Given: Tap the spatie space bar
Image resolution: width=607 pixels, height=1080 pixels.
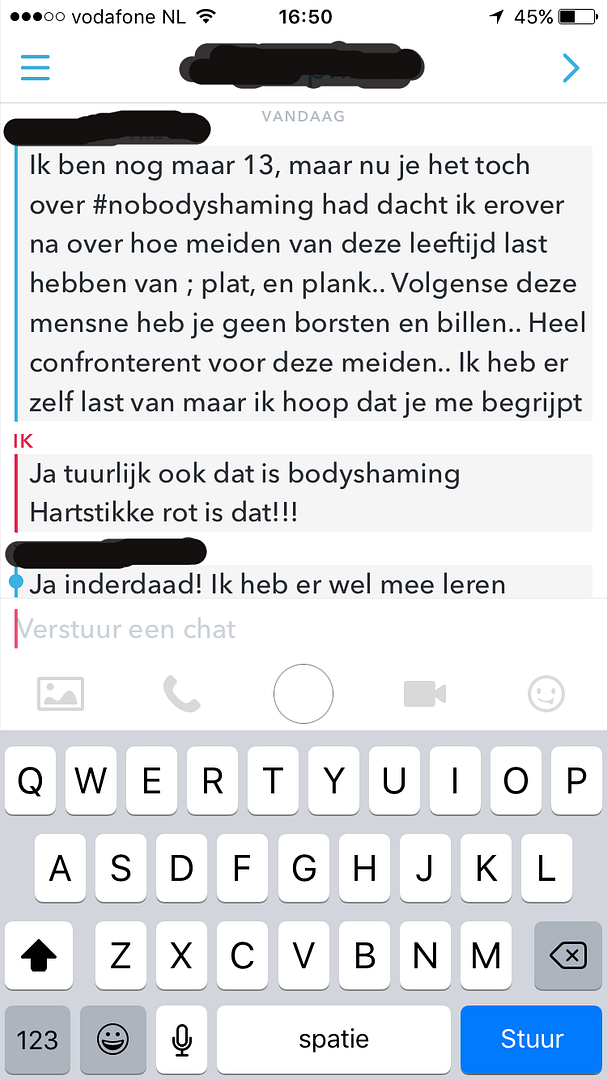Looking at the screenshot, I should pos(333,1039).
